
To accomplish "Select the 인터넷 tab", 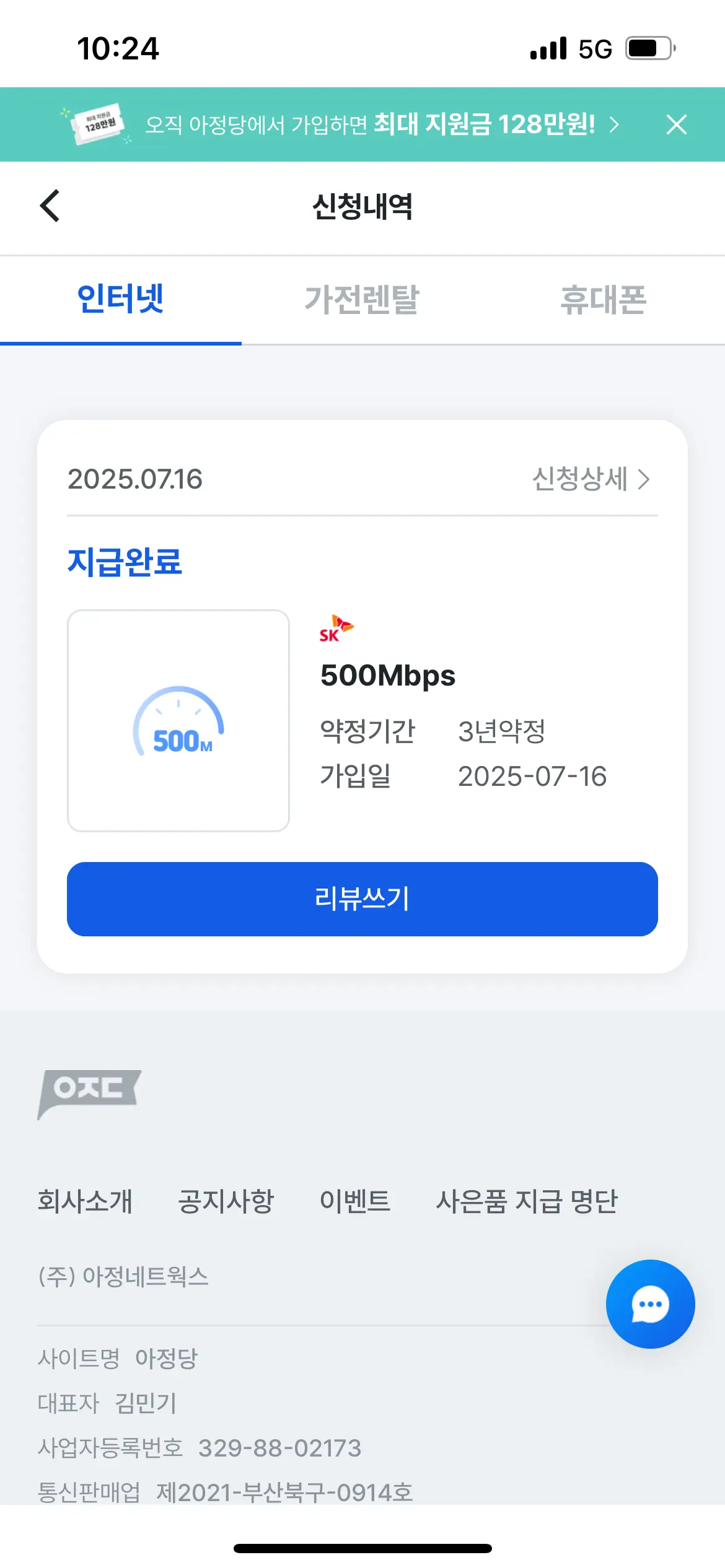I will pyautogui.click(x=120, y=300).
